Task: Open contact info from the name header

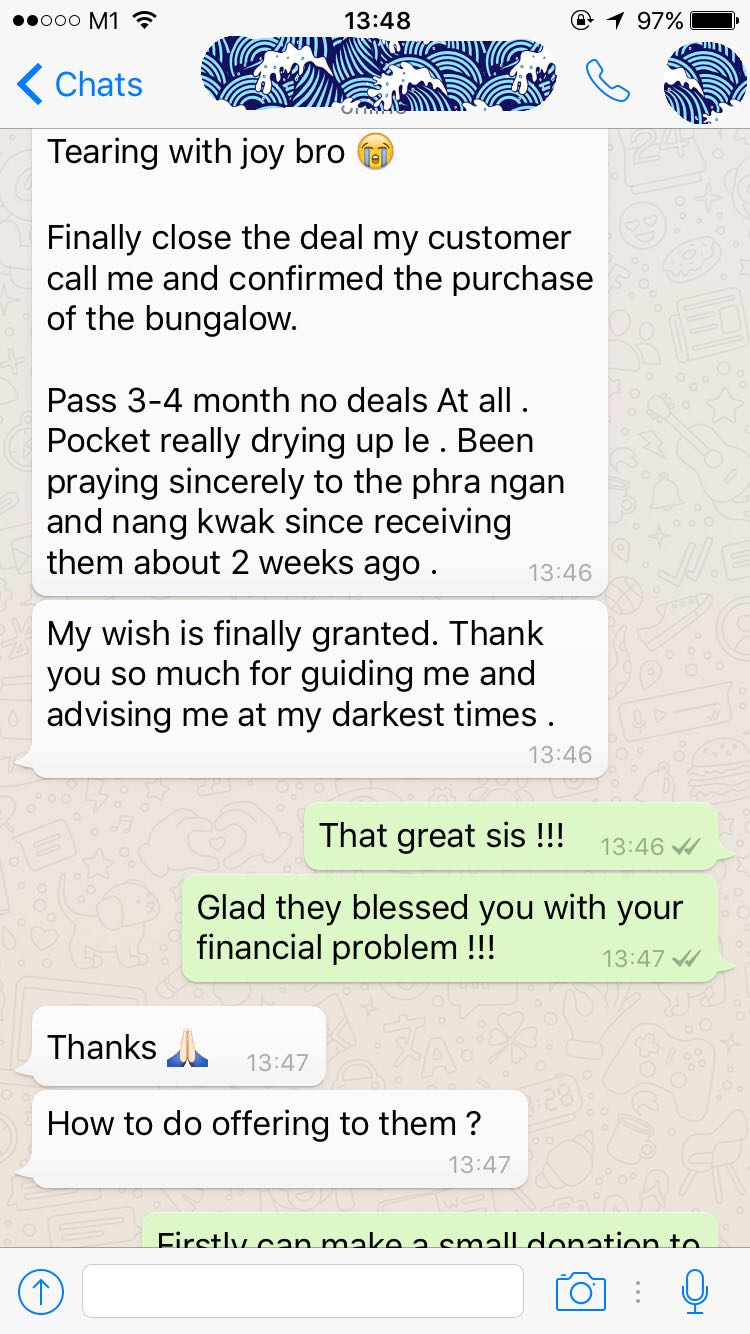Action: (x=378, y=75)
